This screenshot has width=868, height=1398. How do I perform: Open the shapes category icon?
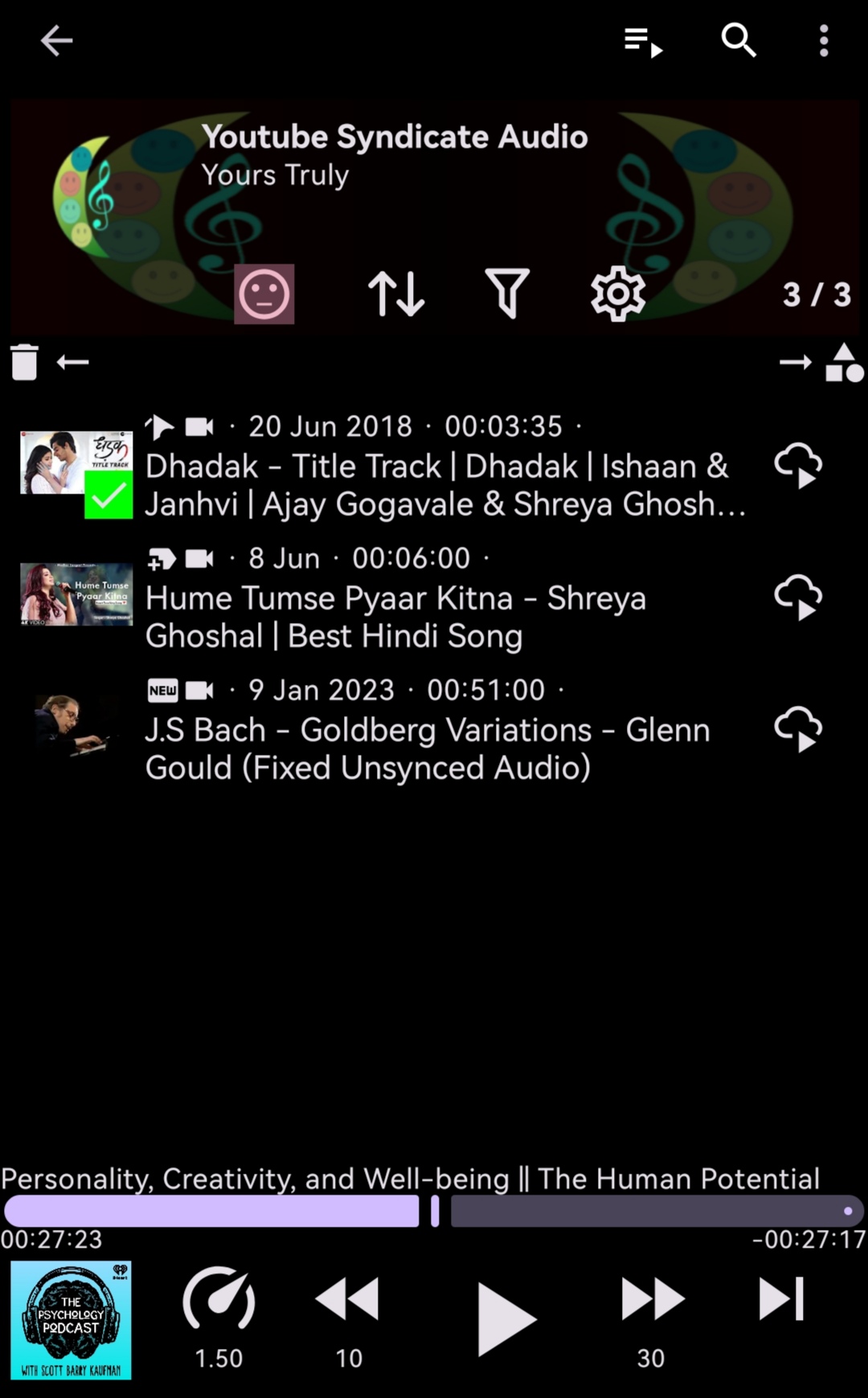tap(844, 363)
